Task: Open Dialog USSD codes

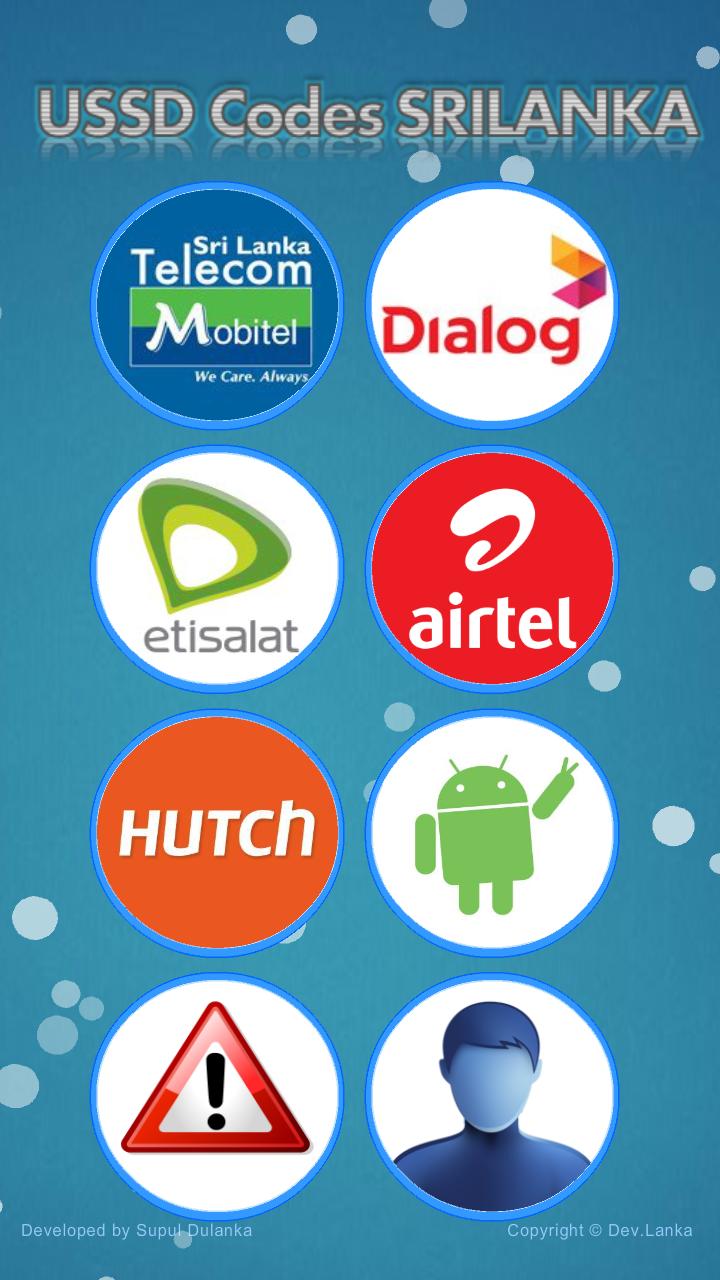Action: click(x=491, y=305)
